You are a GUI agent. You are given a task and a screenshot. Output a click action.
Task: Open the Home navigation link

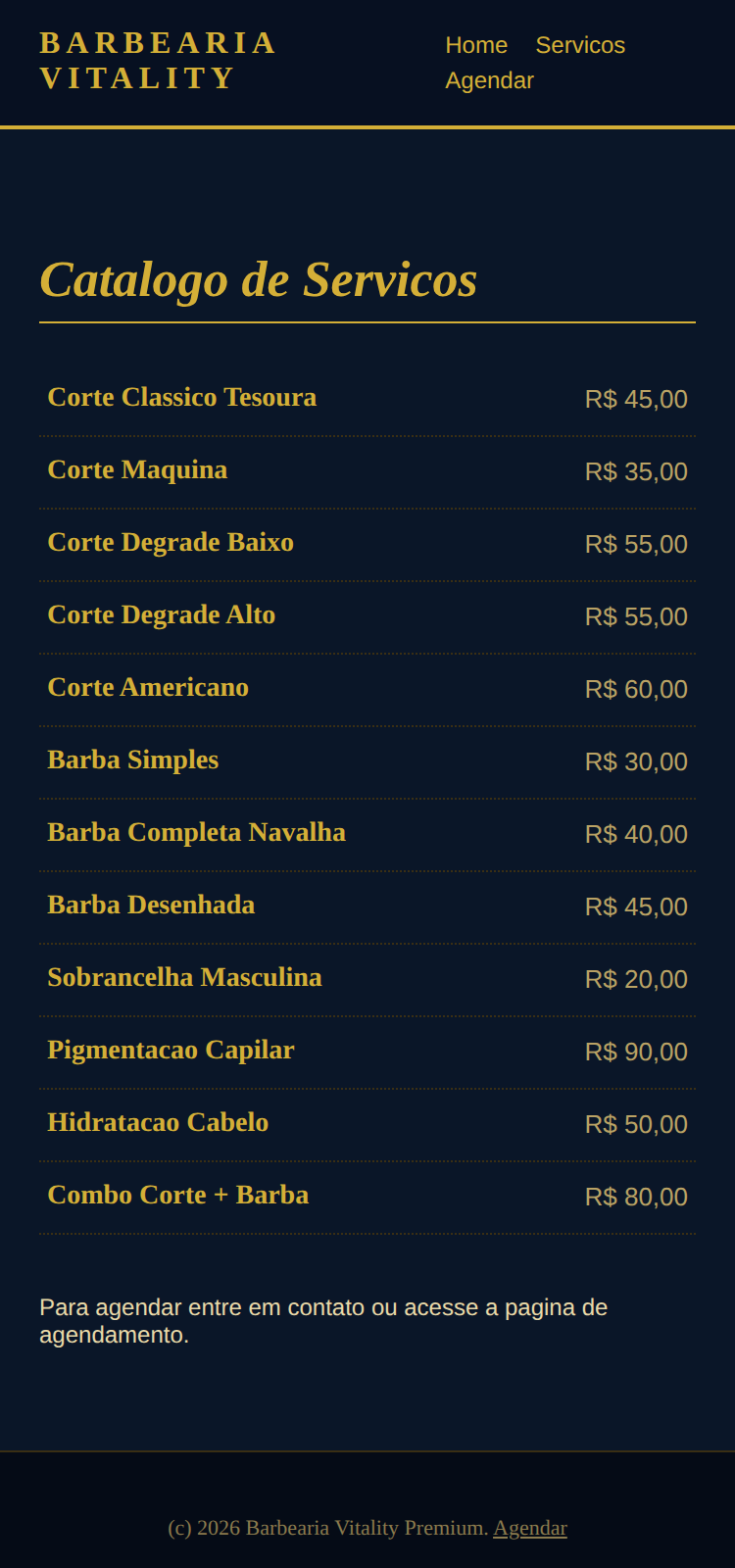tap(476, 45)
